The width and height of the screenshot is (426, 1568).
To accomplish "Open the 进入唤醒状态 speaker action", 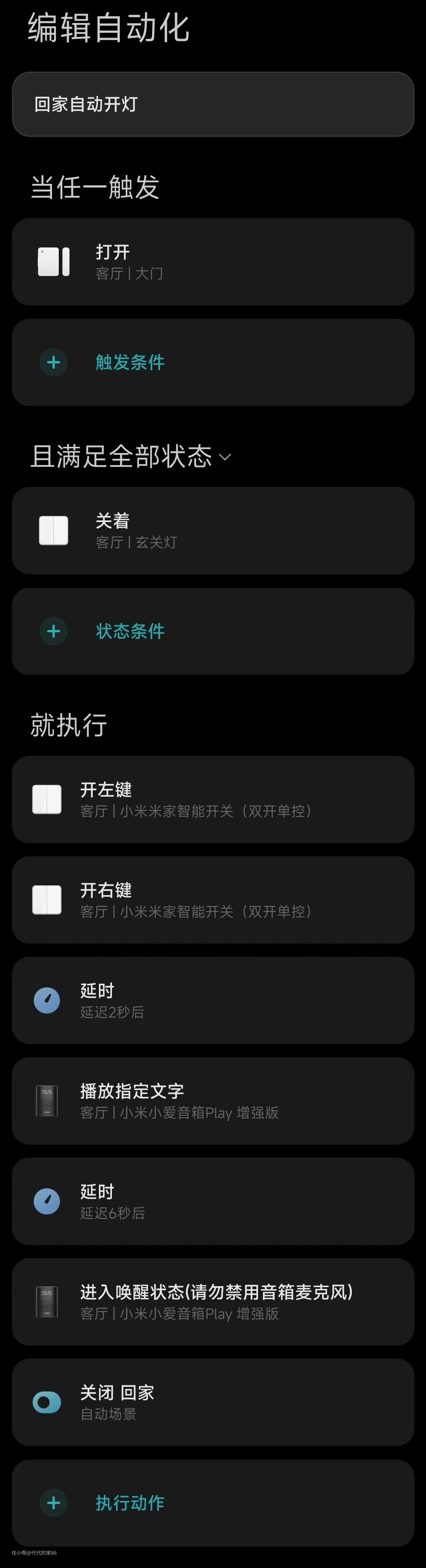I will [x=213, y=1302].
